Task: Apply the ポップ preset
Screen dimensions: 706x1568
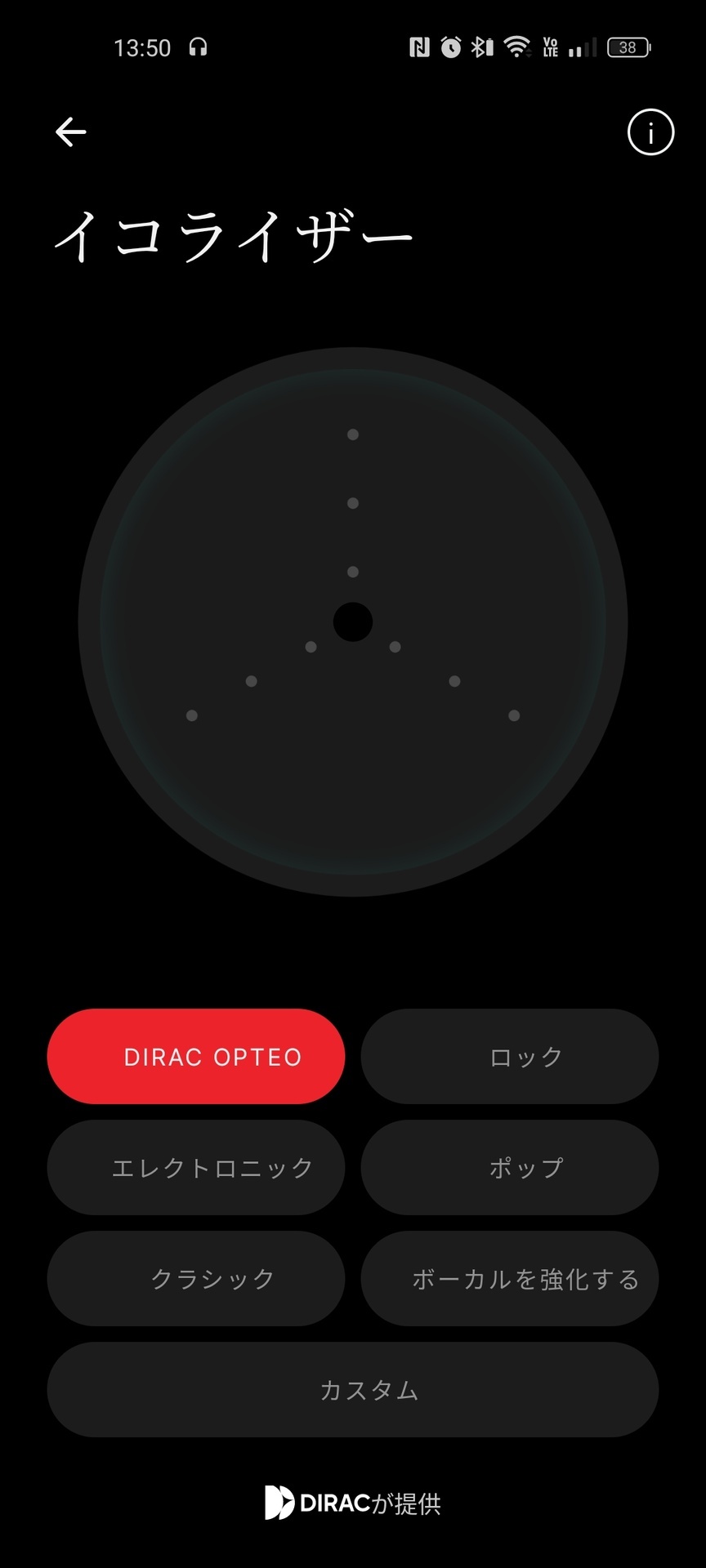Action: click(510, 1168)
